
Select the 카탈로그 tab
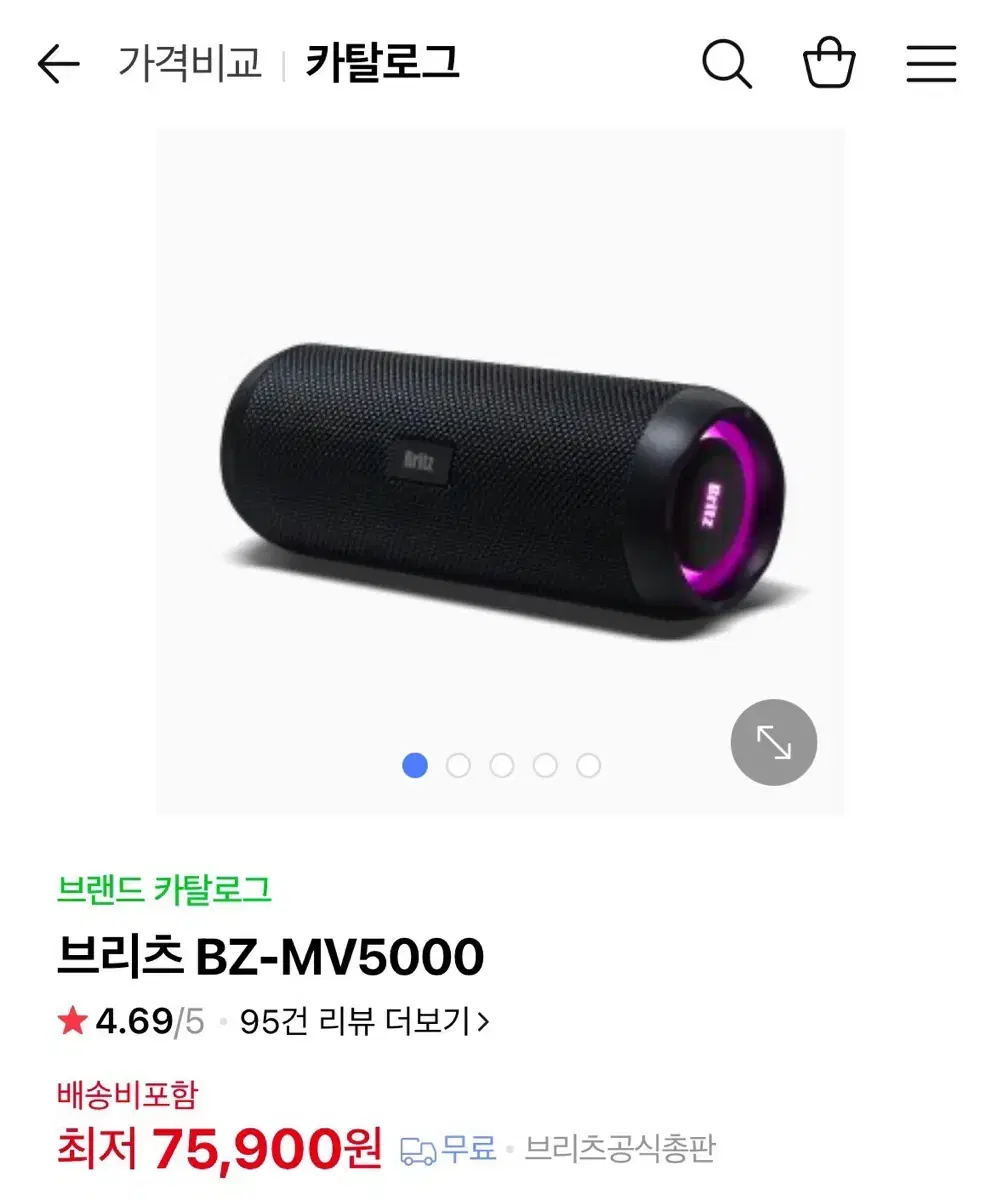[382, 63]
